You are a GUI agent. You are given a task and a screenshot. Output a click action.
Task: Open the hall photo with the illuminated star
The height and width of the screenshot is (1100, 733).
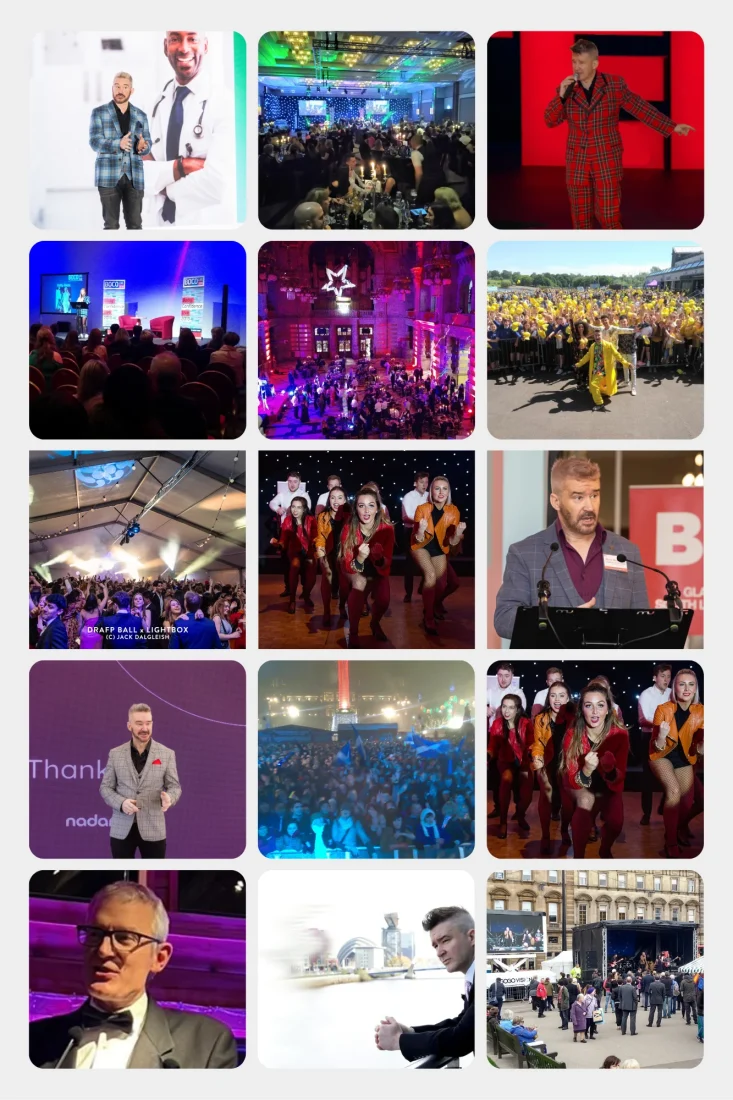(366, 340)
